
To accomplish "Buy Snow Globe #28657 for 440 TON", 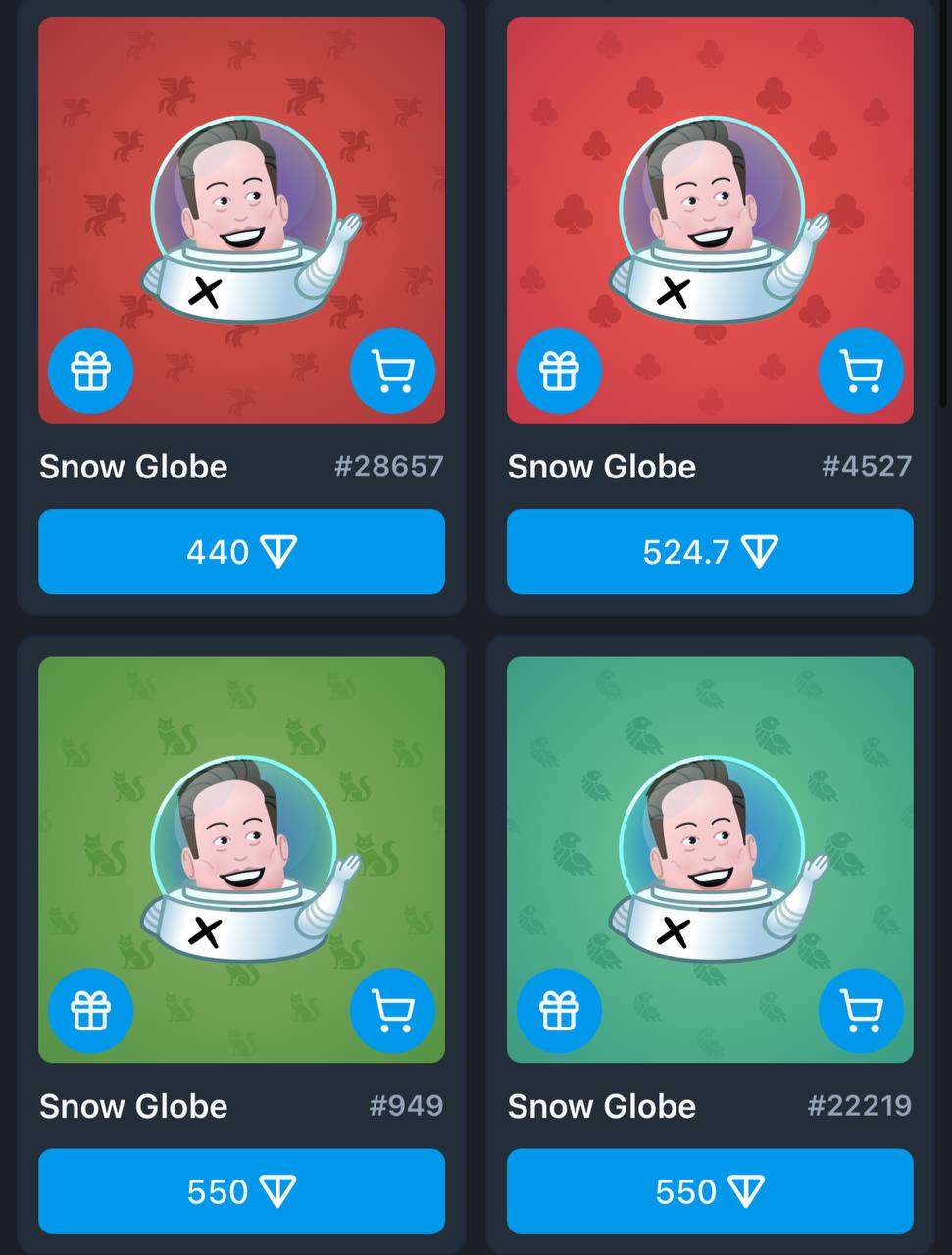I will click(x=241, y=552).
